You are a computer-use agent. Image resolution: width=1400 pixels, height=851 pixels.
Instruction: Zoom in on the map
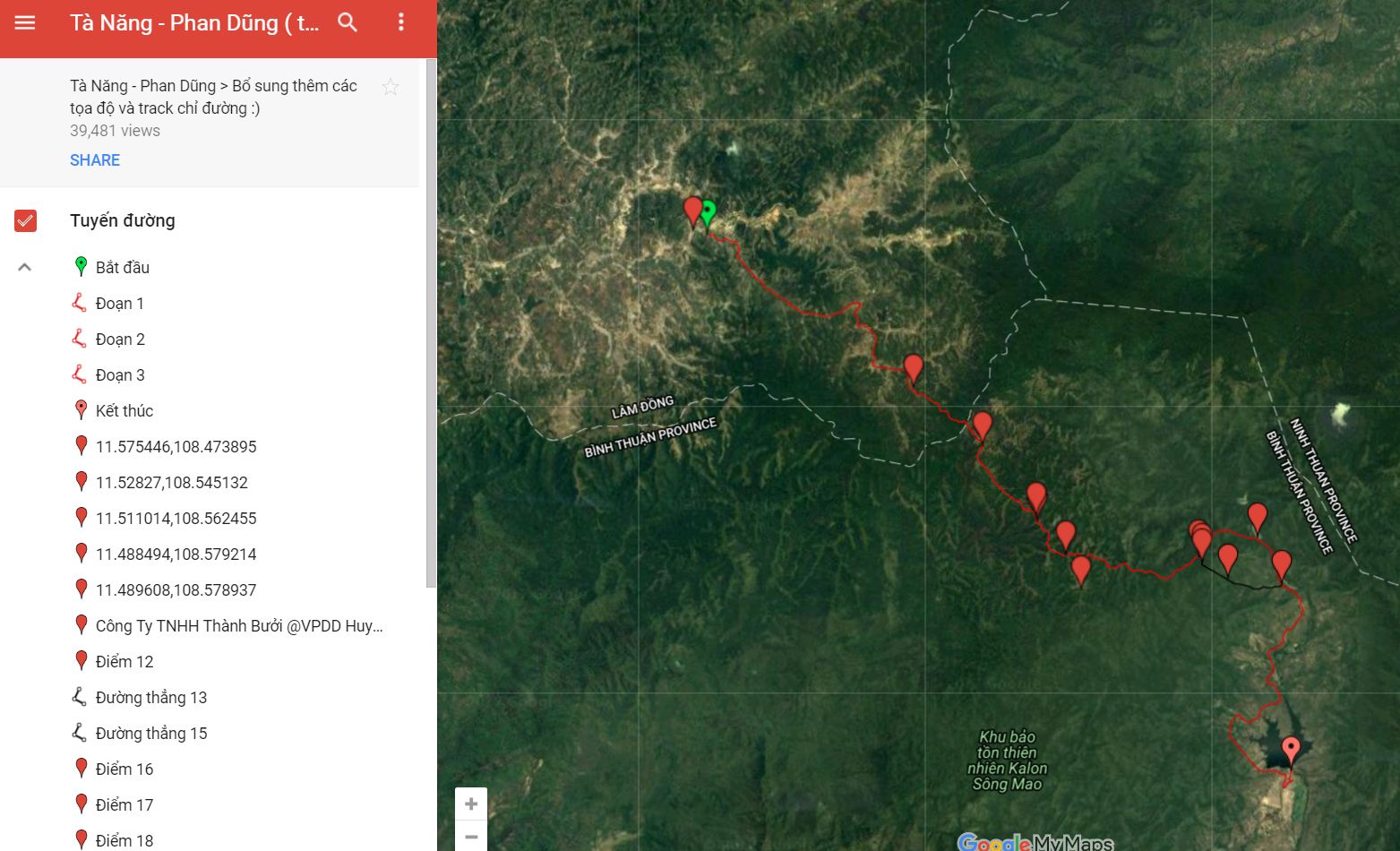click(x=471, y=804)
